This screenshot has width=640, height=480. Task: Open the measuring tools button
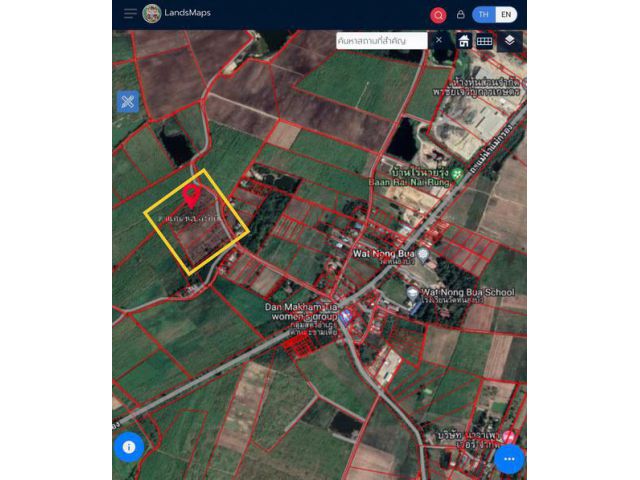pyautogui.click(x=128, y=101)
